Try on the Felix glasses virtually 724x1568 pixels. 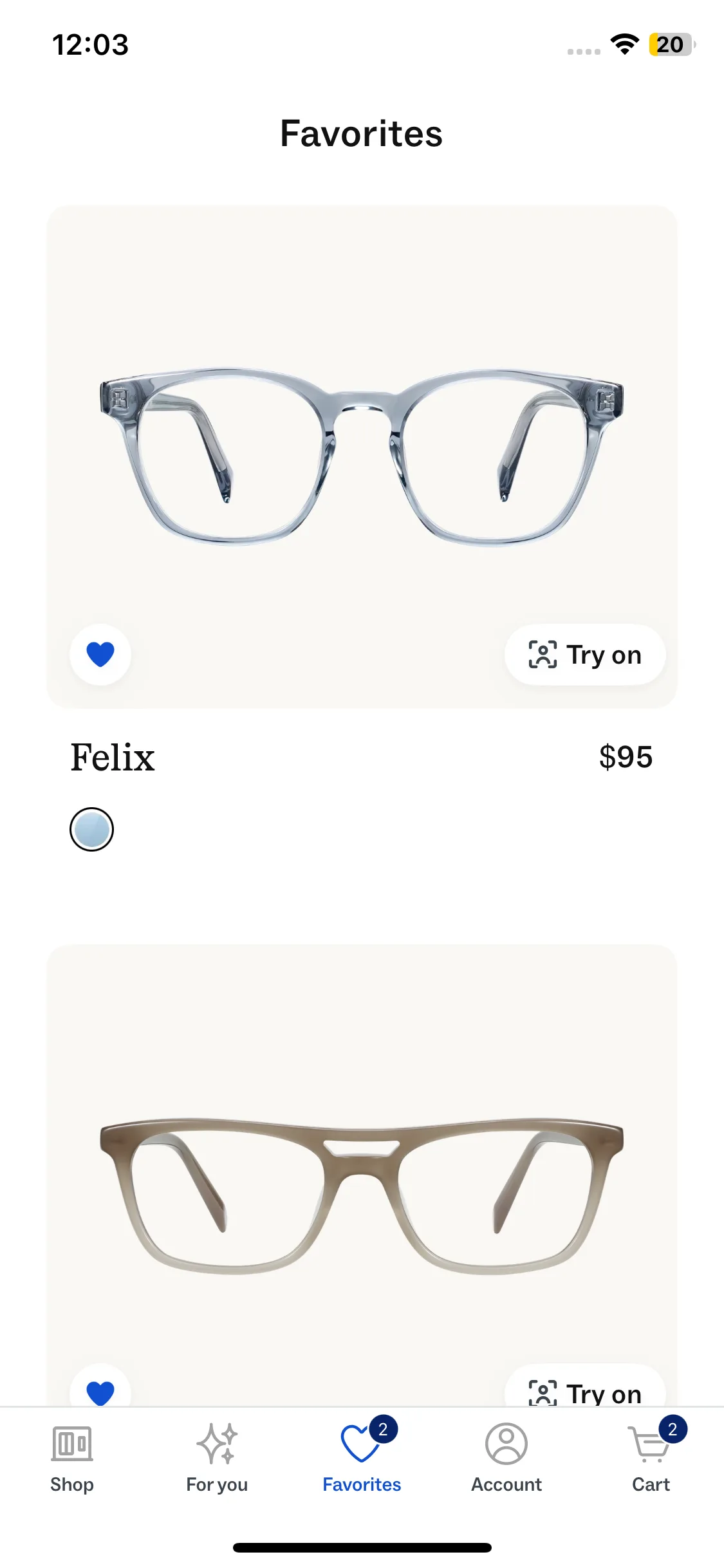pos(584,655)
